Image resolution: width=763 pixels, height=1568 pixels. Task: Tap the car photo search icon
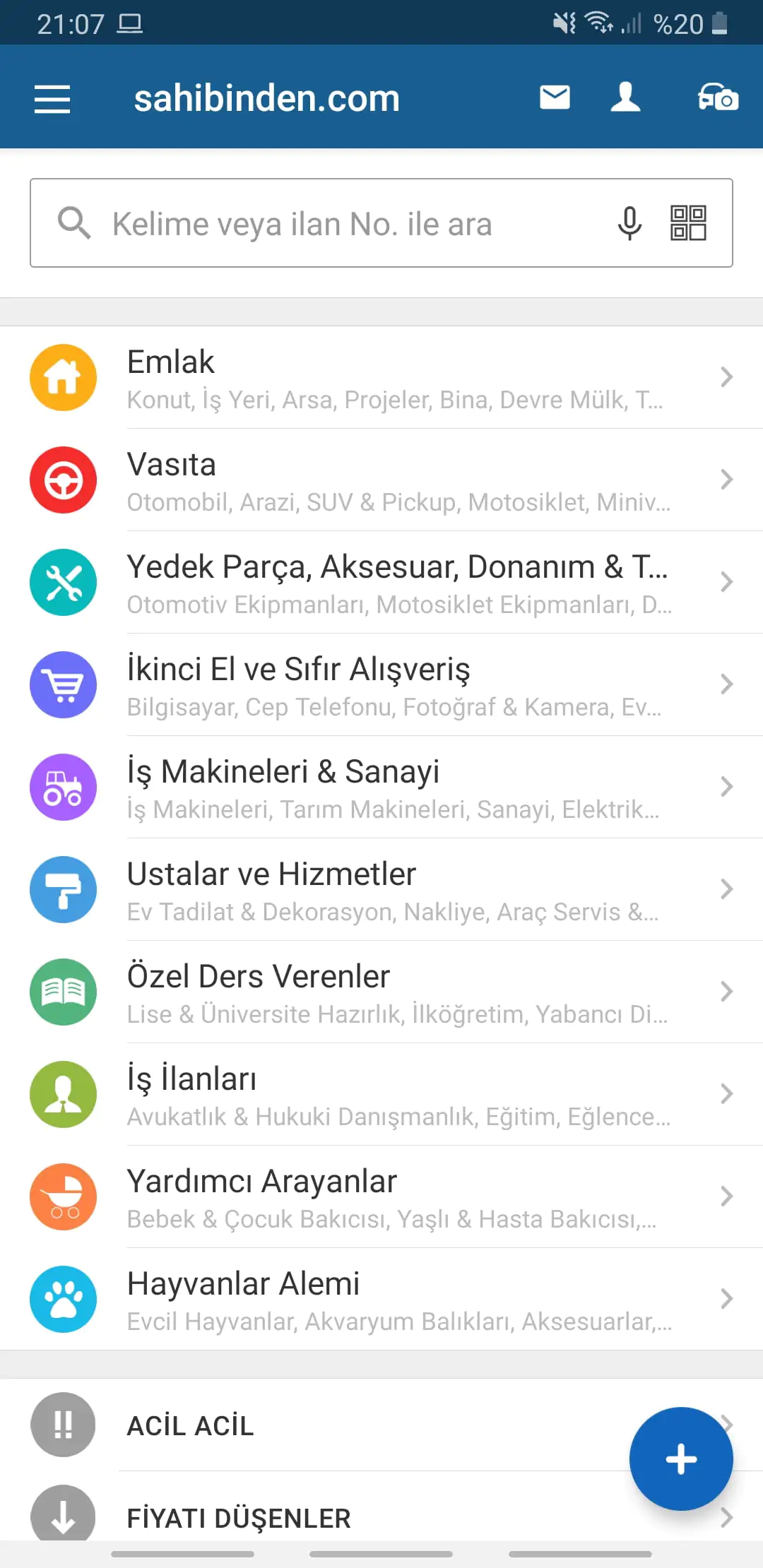click(x=718, y=97)
